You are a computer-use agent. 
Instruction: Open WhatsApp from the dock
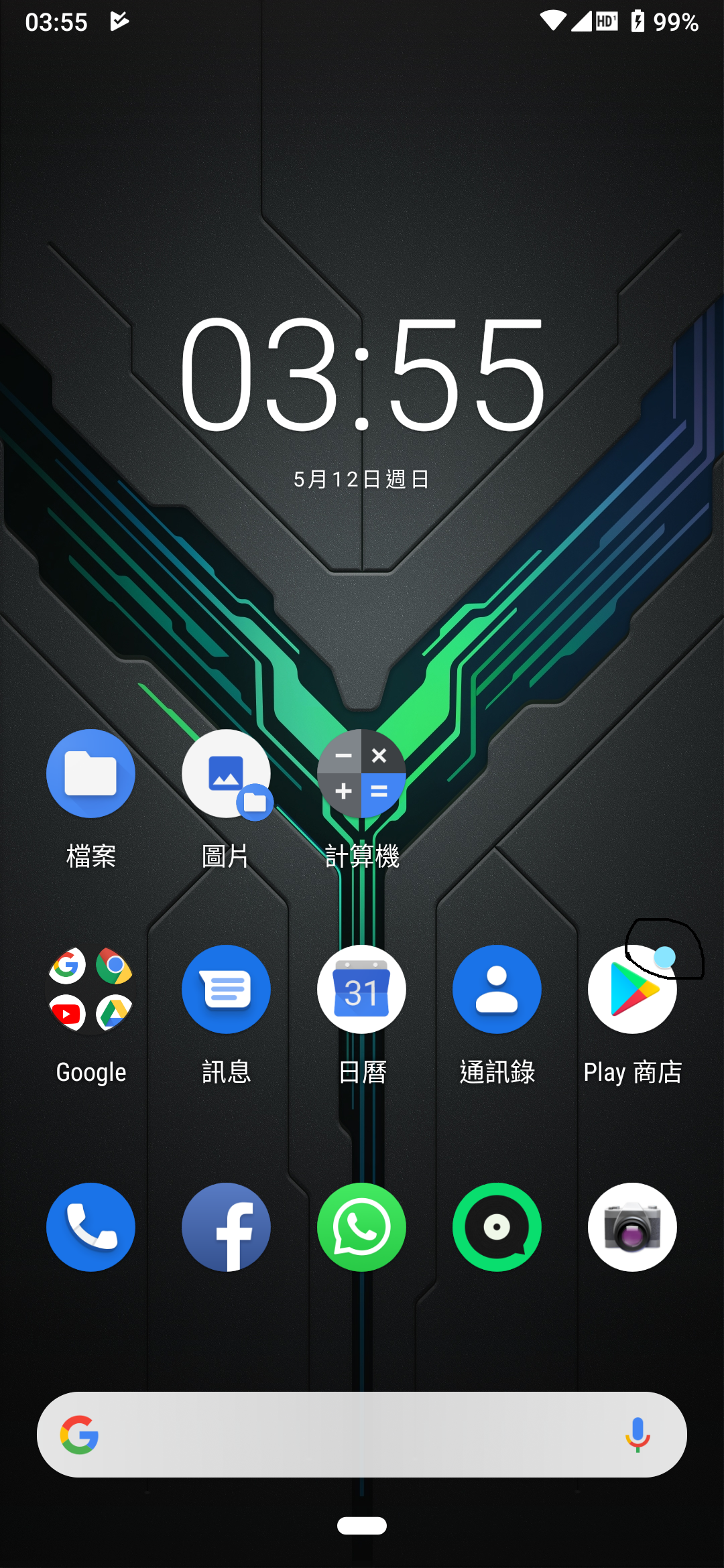(361, 1227)
